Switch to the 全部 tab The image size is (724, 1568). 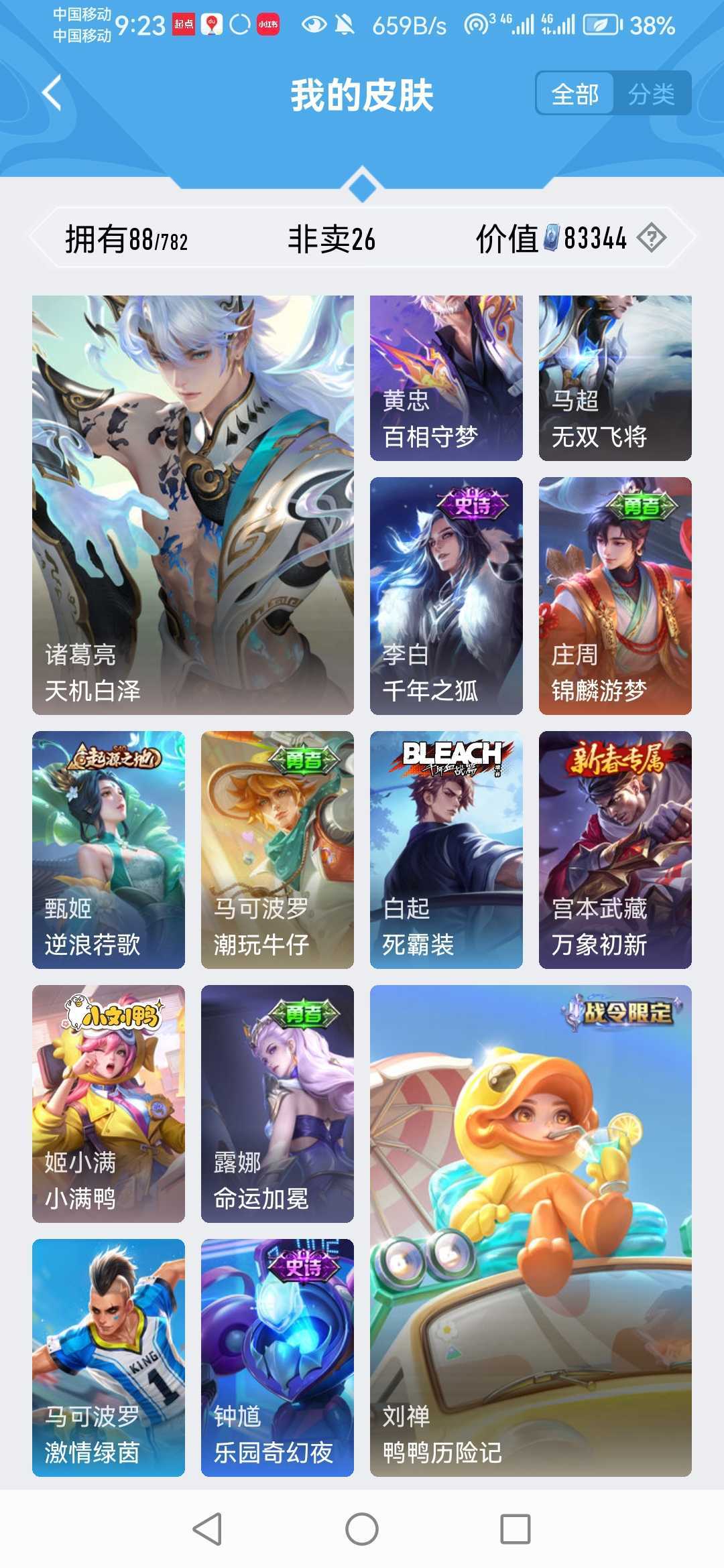[x=575, y=94]
